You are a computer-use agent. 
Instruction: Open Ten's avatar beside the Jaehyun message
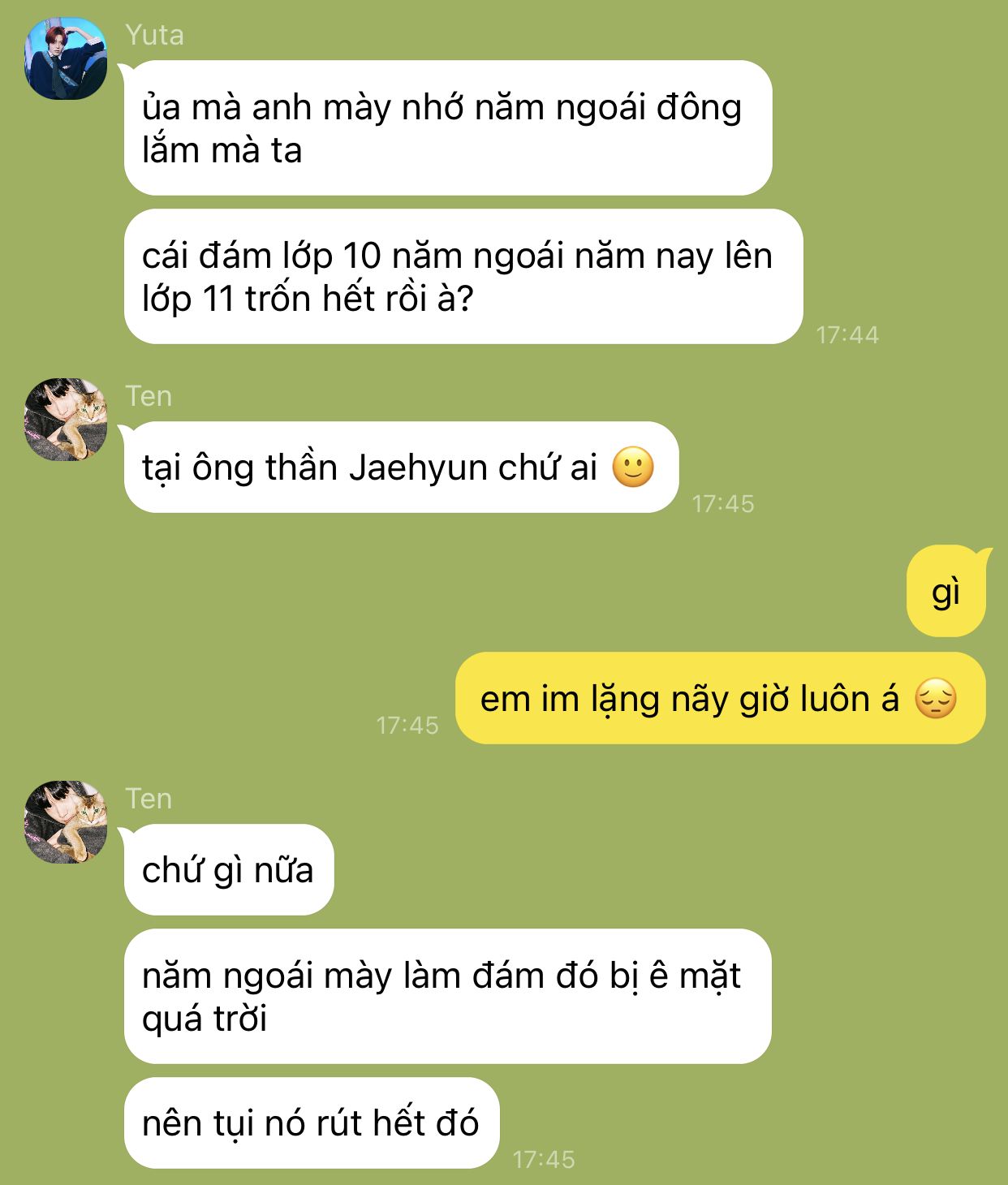(66, 420)
